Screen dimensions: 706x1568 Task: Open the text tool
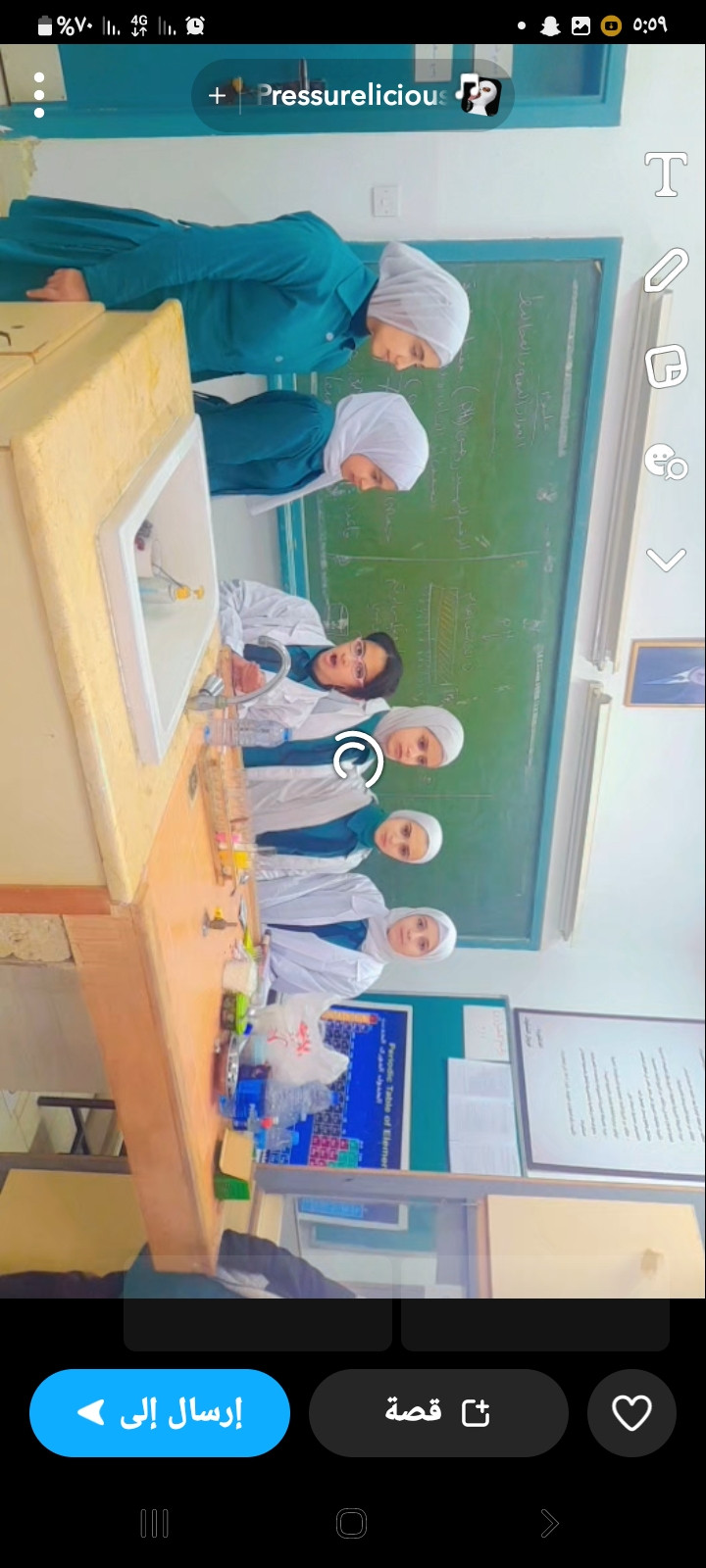pos(666,175)
